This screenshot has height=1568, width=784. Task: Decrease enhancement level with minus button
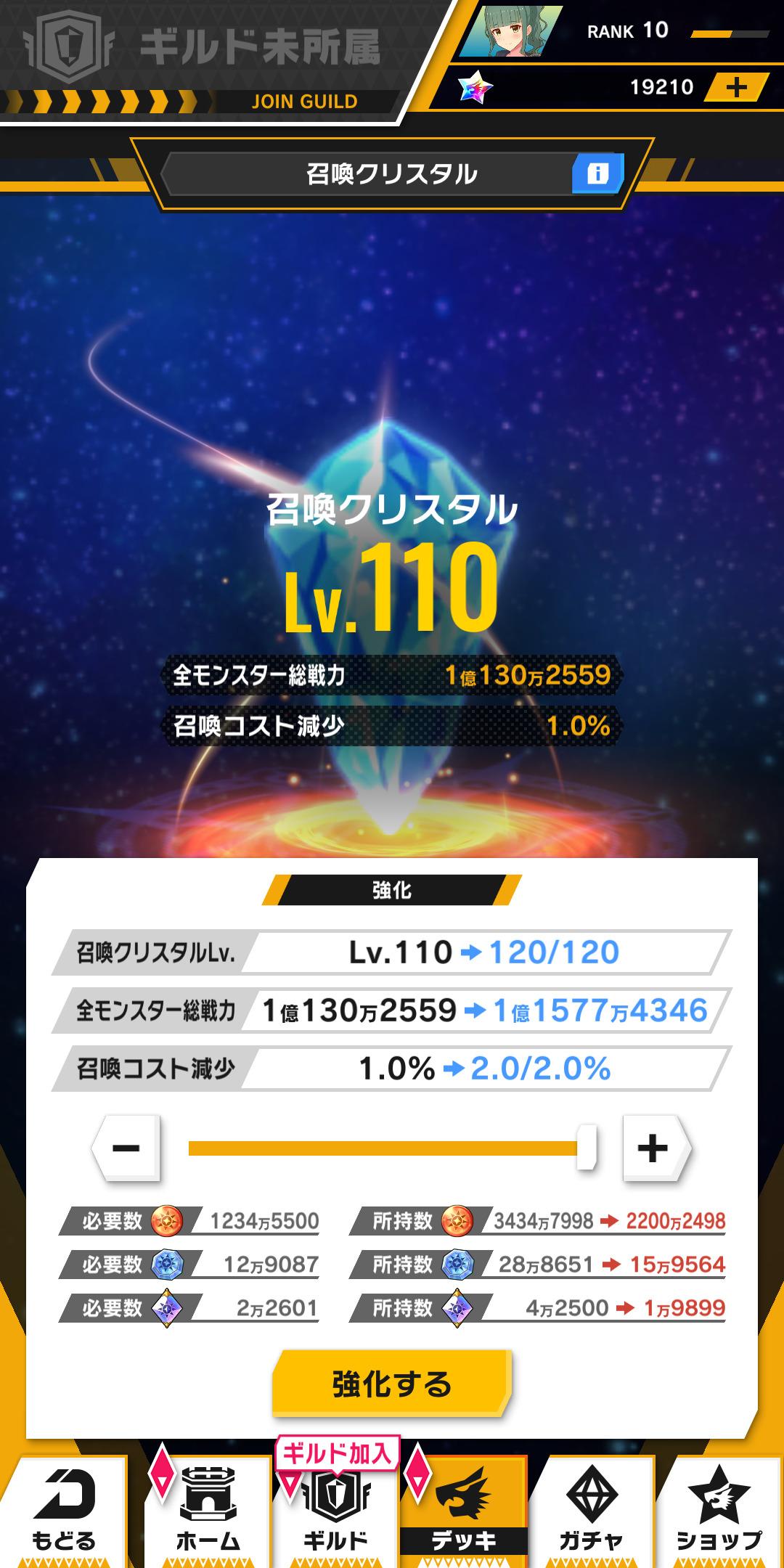click(x=126, y=1148)
